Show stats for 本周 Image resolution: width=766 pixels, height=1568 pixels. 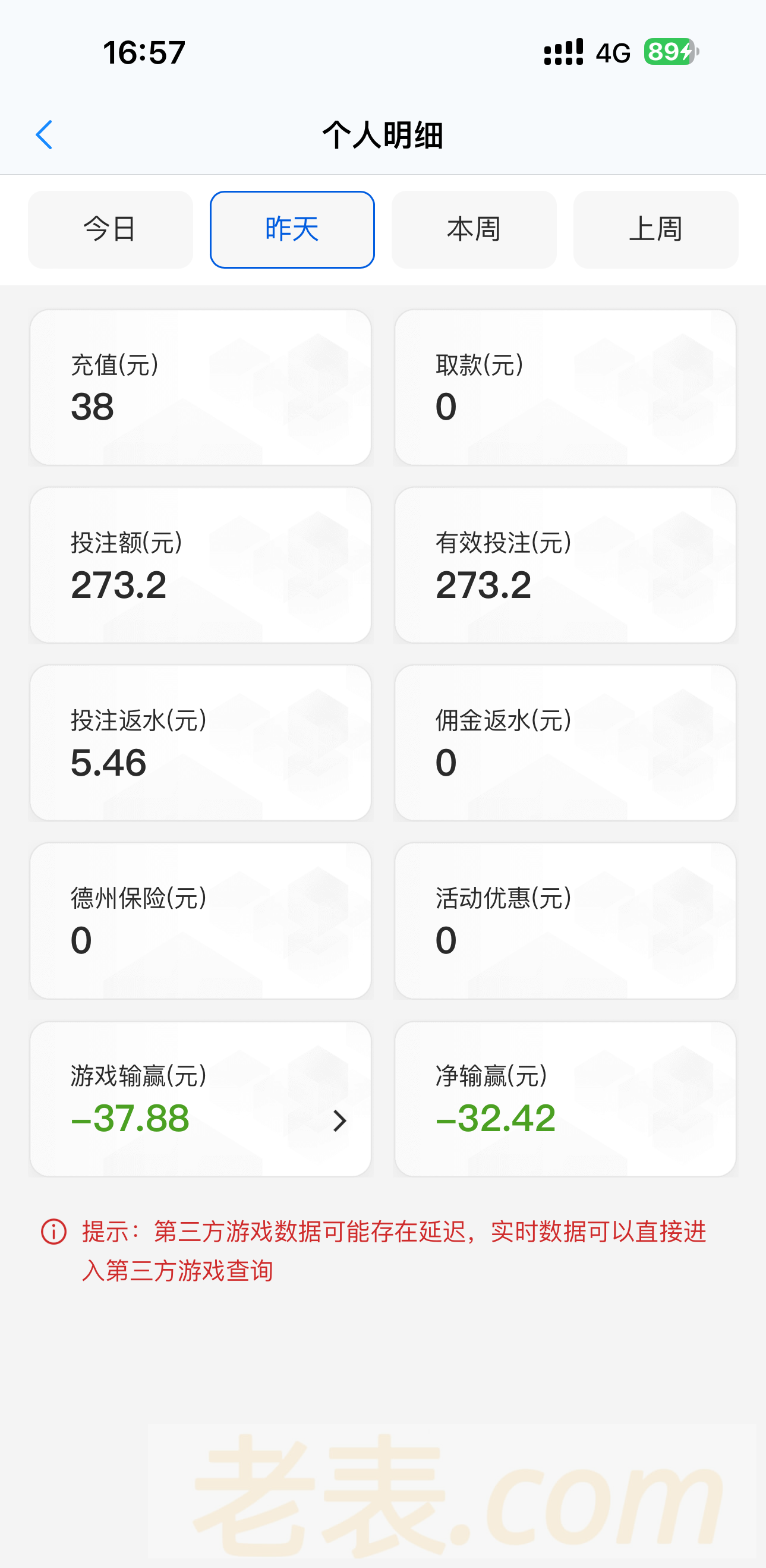474,229
